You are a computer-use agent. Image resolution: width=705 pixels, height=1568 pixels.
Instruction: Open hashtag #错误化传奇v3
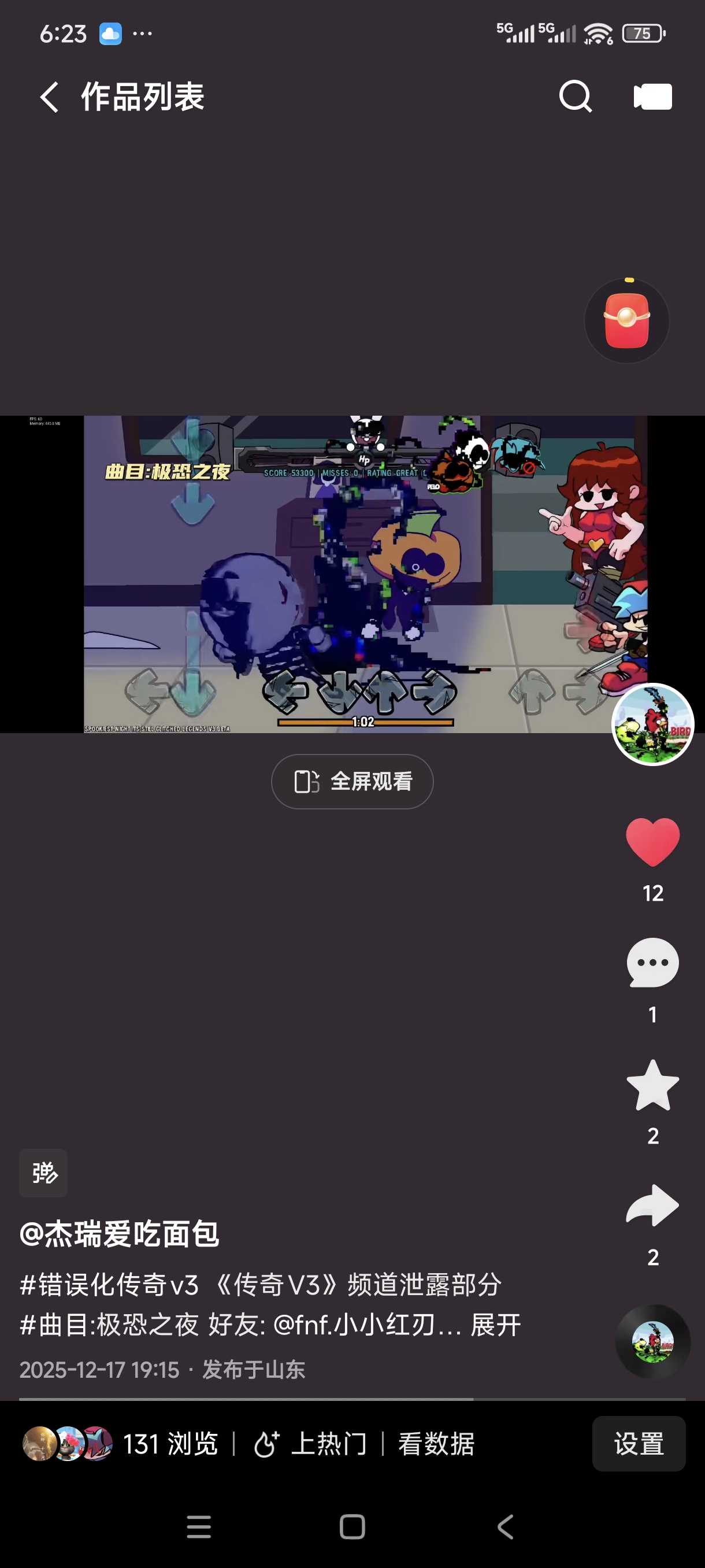109,1284
